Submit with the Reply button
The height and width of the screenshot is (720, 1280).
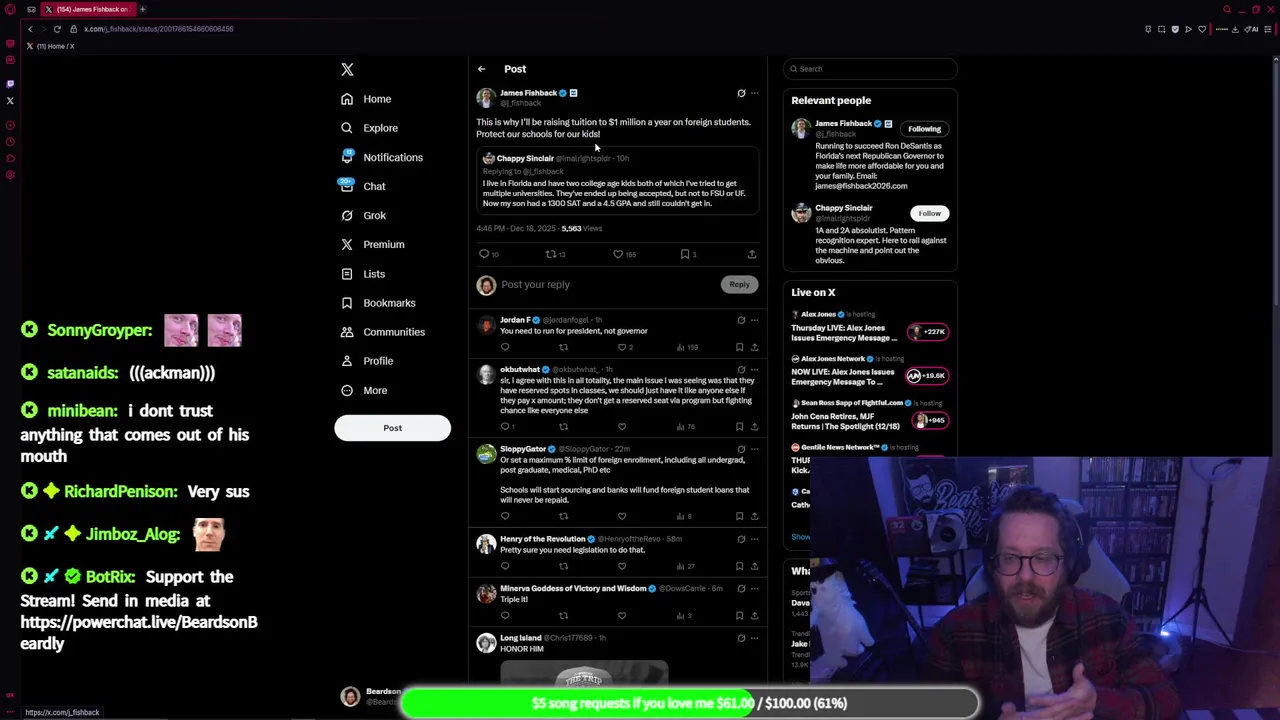[x=739, y=284]
